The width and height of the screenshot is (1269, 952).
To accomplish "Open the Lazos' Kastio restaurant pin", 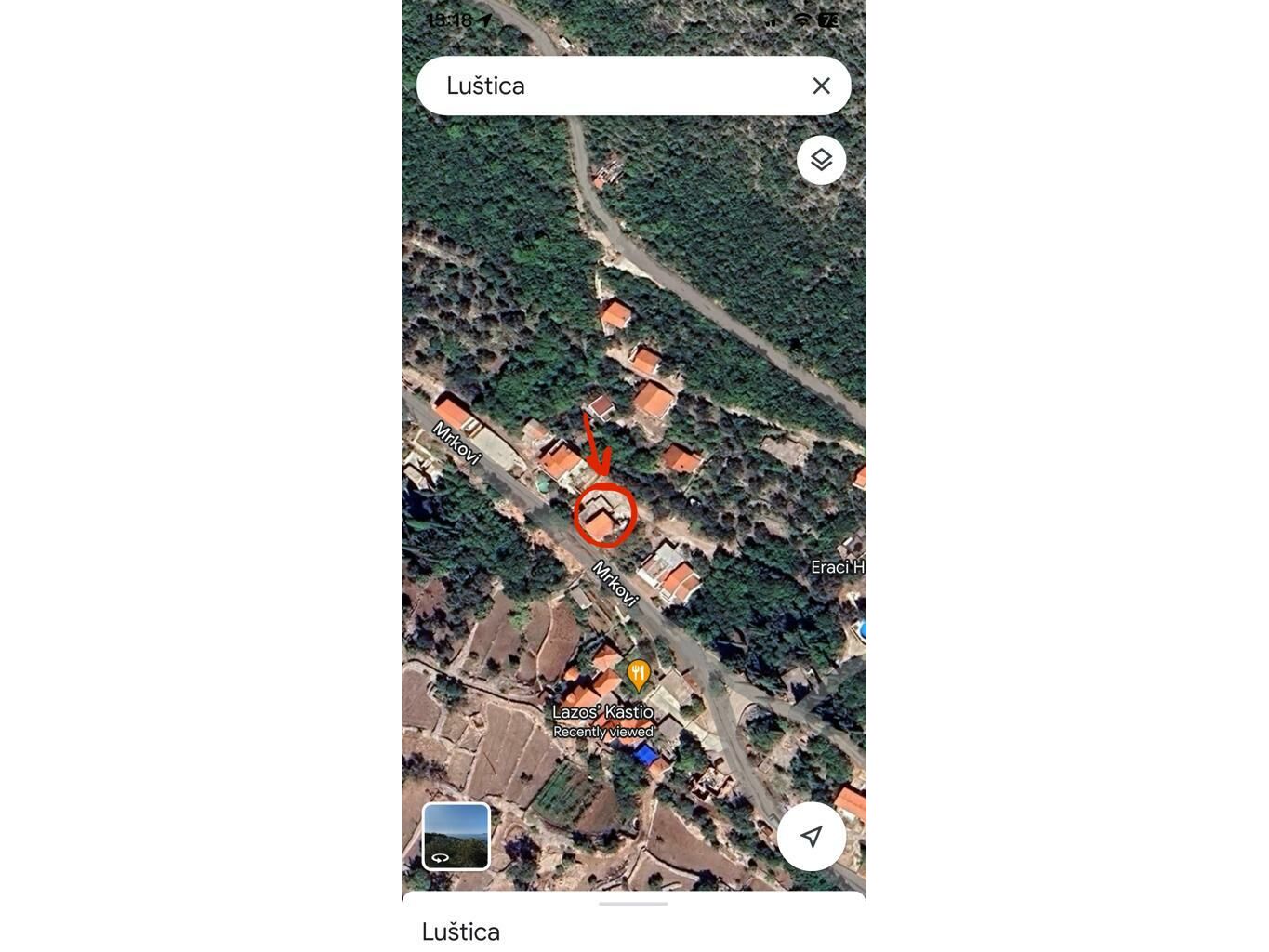I will coord(638,674).
